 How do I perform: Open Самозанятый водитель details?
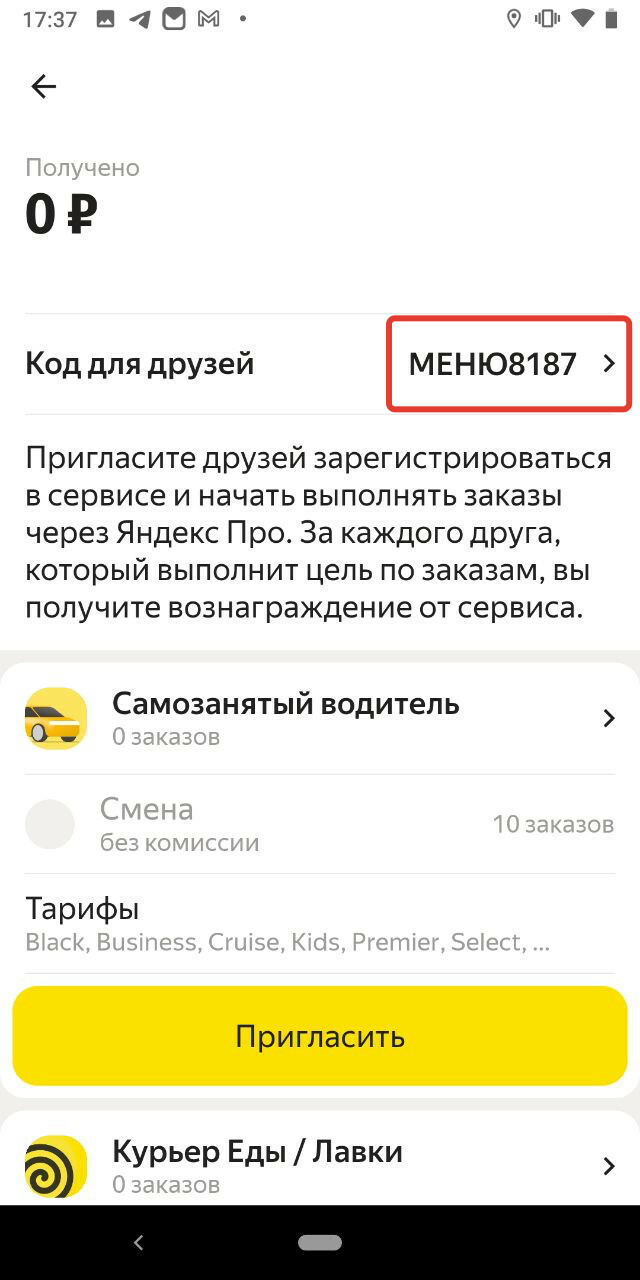pos(320,719)
